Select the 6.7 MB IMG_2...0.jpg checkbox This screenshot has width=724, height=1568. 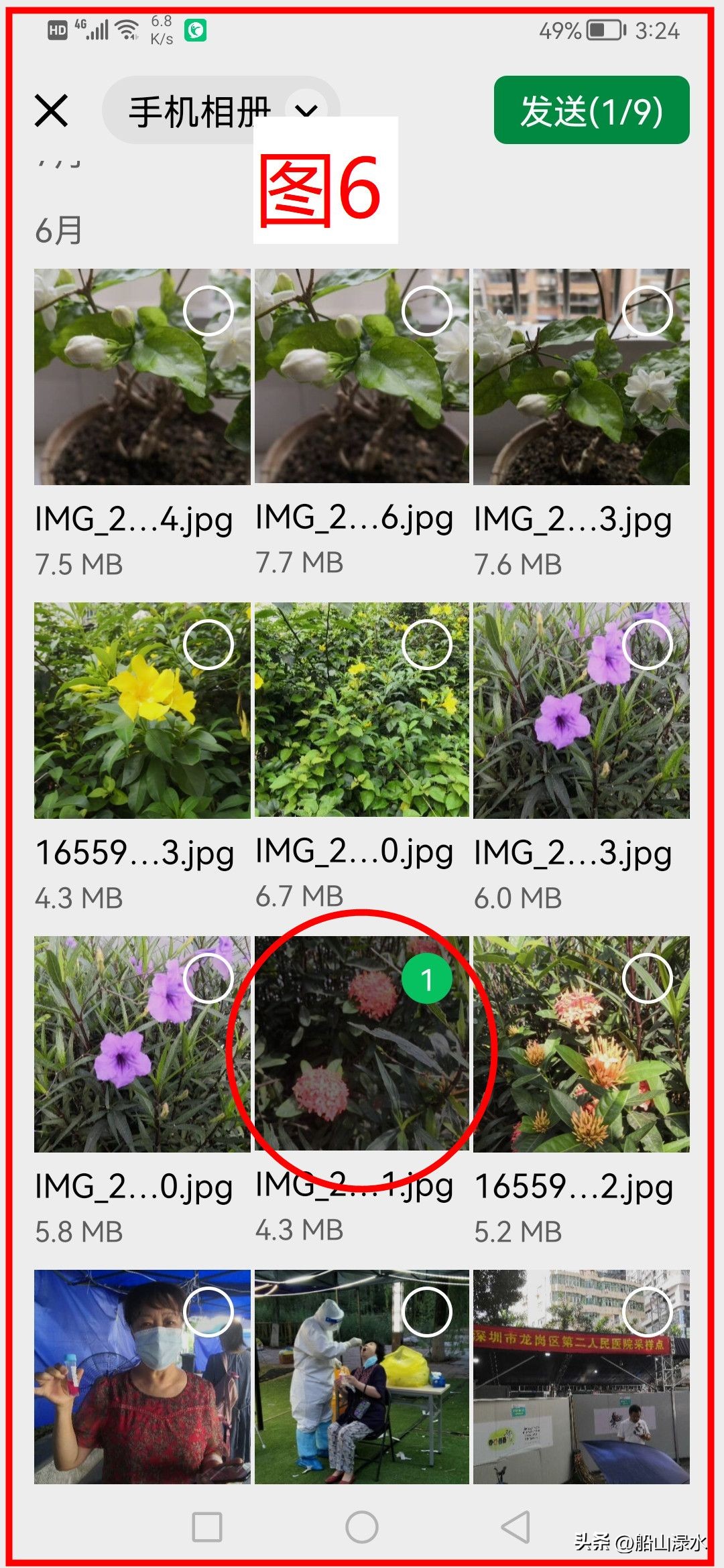tap(426, 645)
